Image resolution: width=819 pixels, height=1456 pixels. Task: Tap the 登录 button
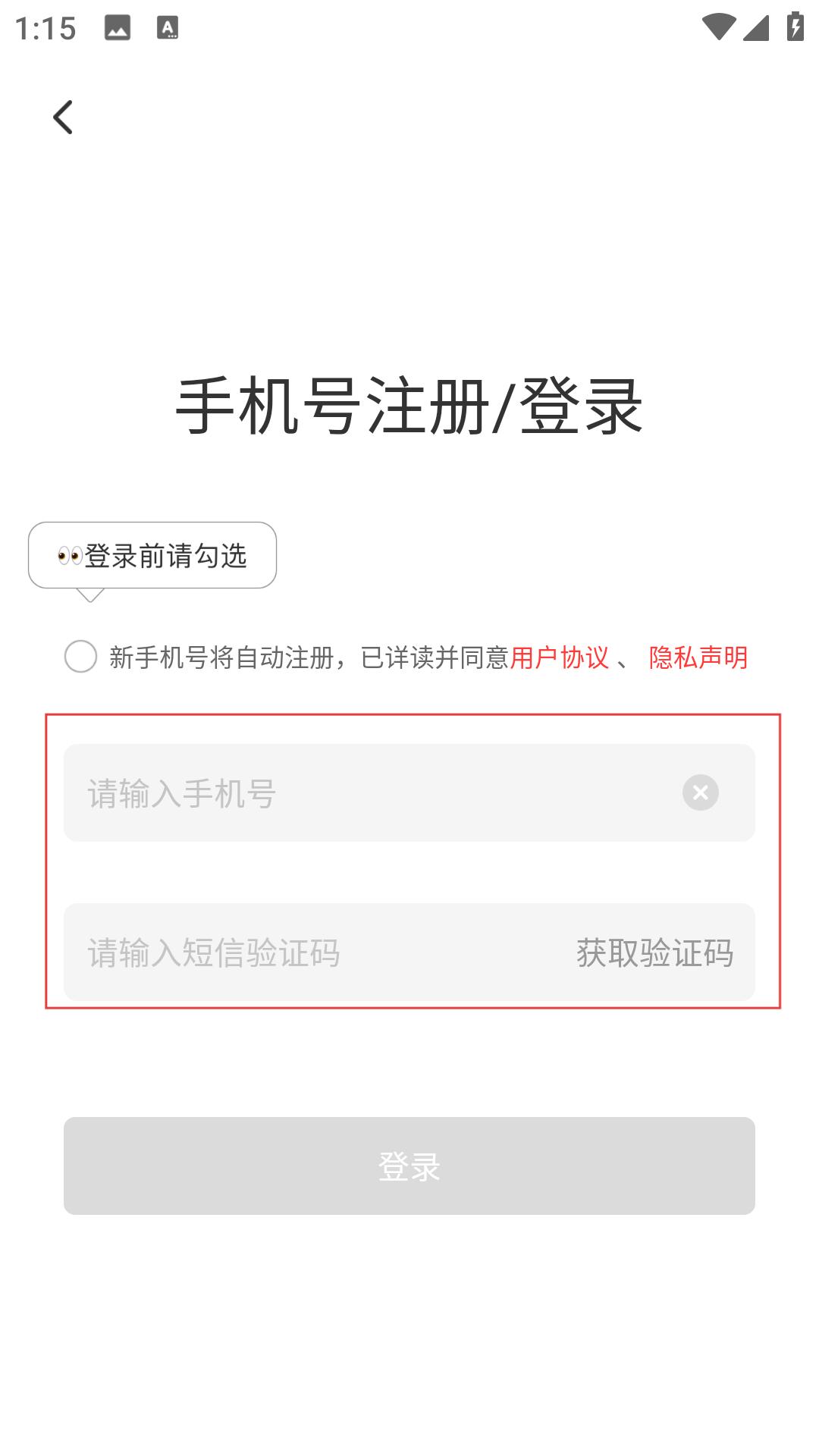(409, 1166)
